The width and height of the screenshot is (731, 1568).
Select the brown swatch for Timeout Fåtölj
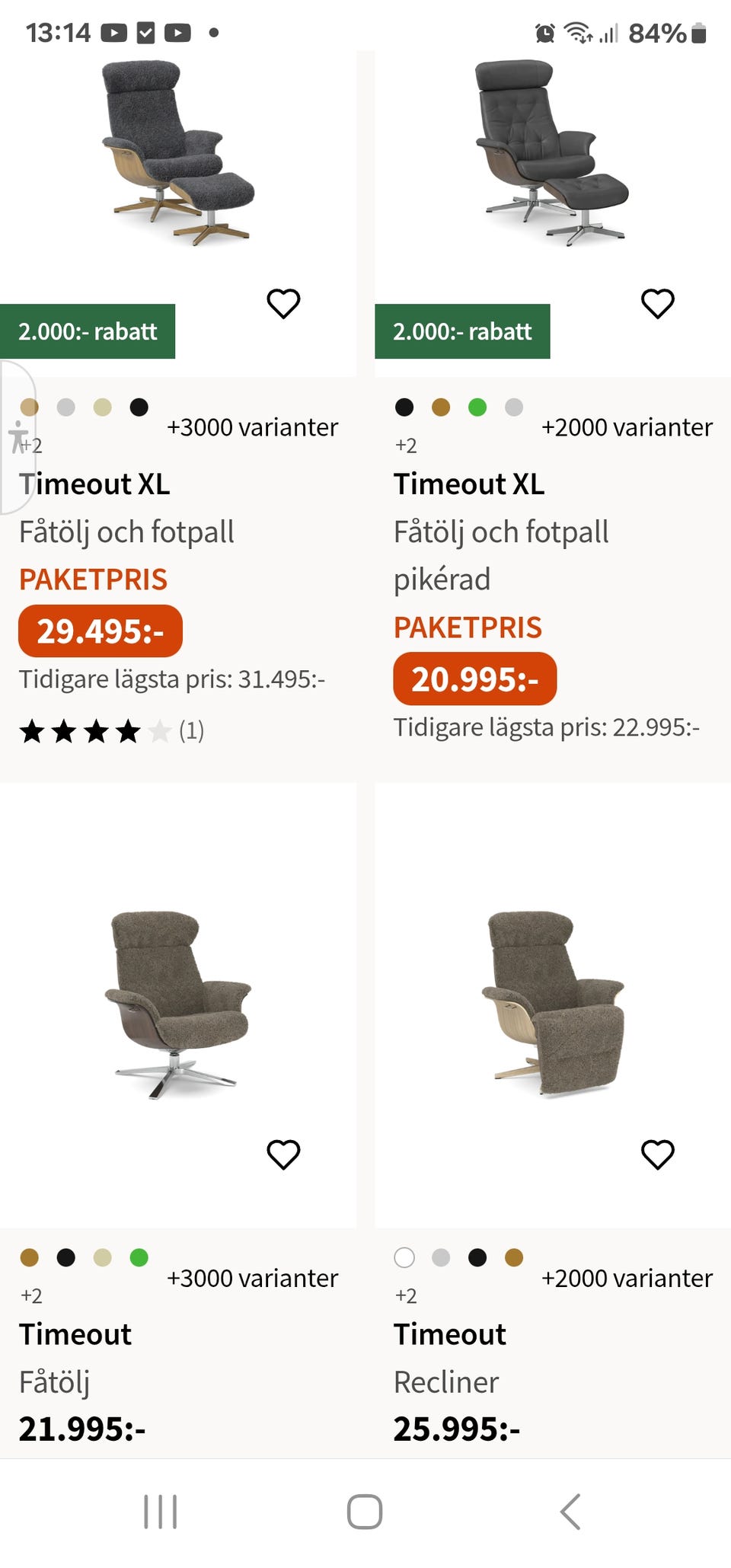[x=30, y=1258]
